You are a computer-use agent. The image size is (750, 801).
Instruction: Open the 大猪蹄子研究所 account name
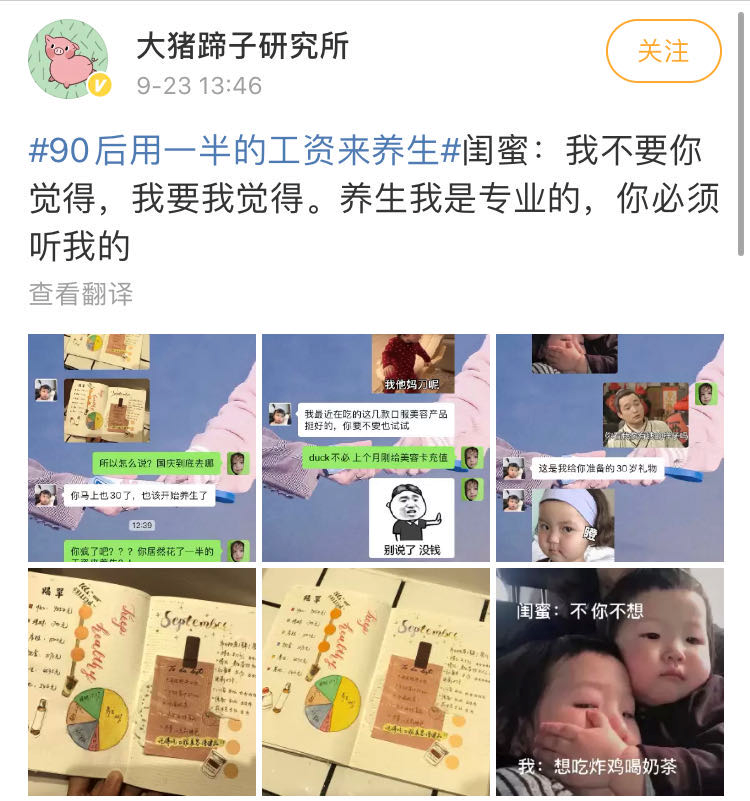click(x=242, y=45)
